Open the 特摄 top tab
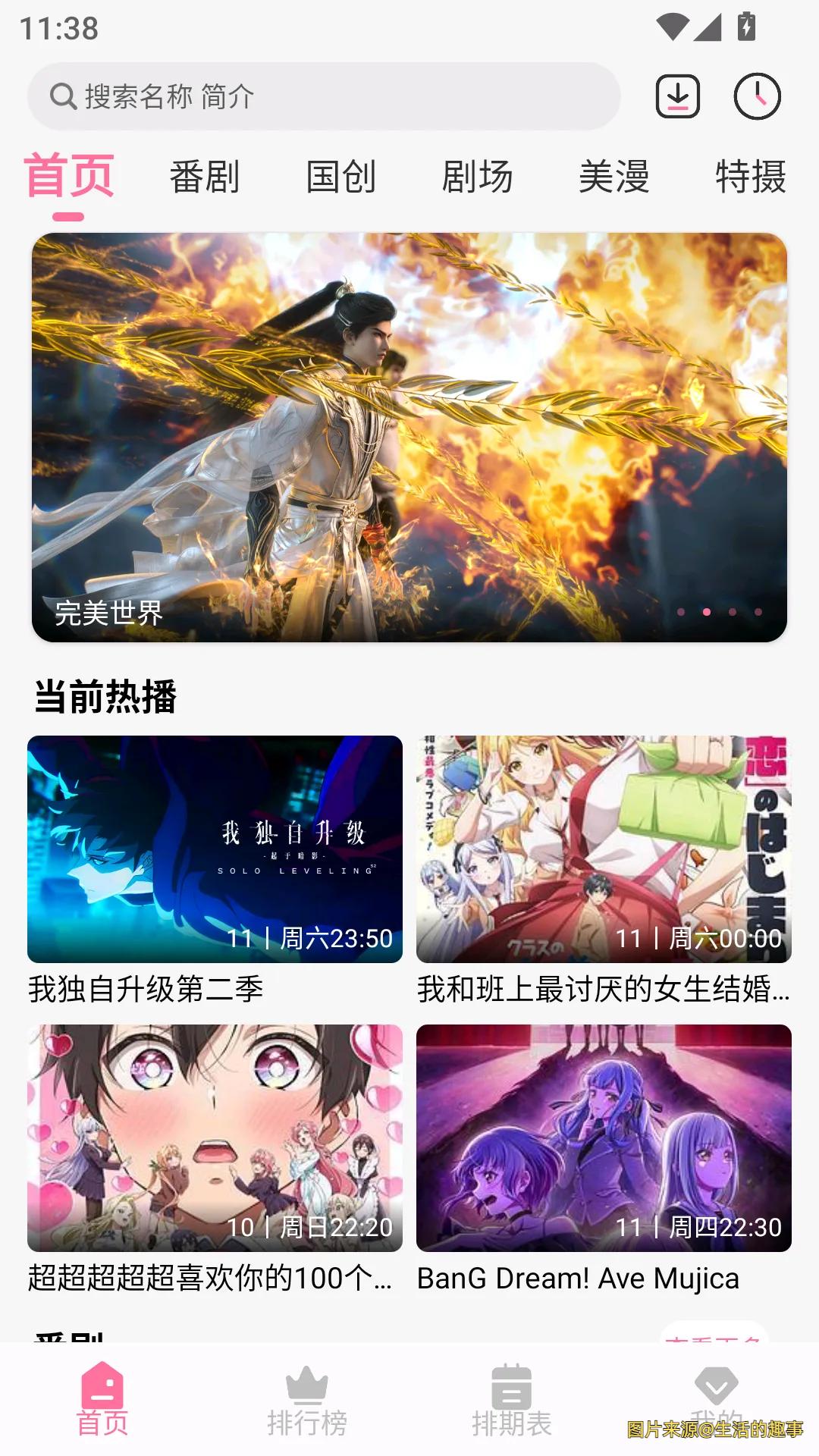This screenshot has height=1456, width=819. (750, 177)
